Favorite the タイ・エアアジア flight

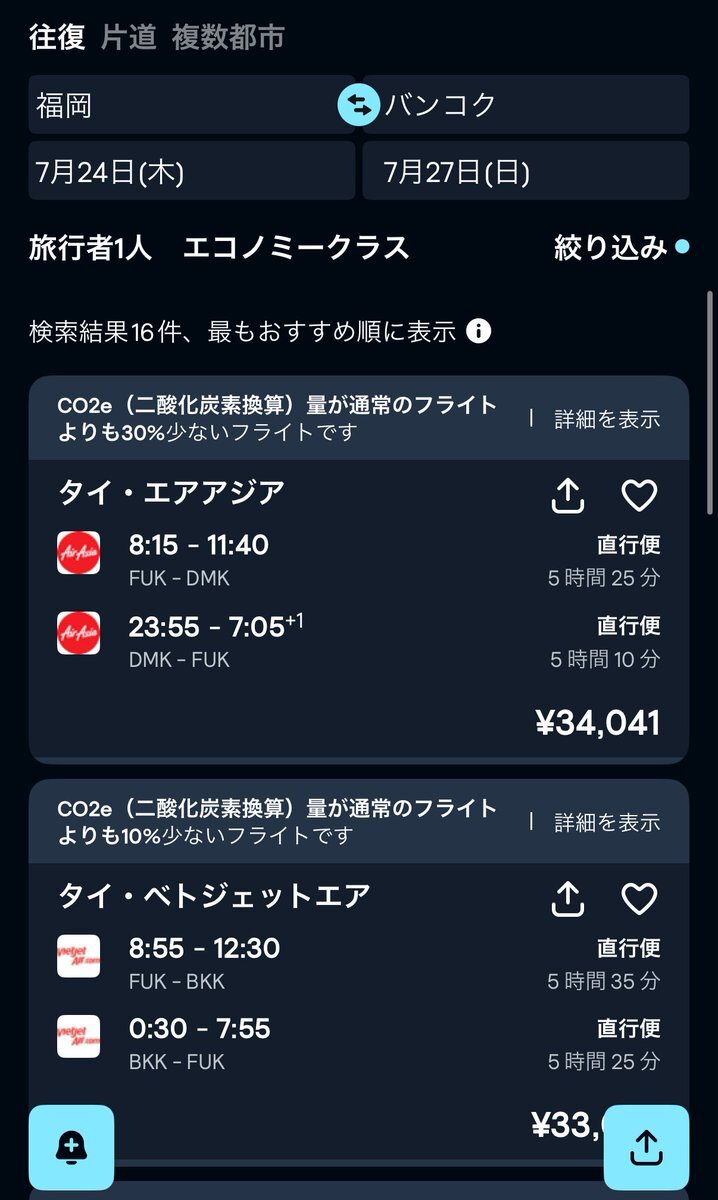coord(639,495)
